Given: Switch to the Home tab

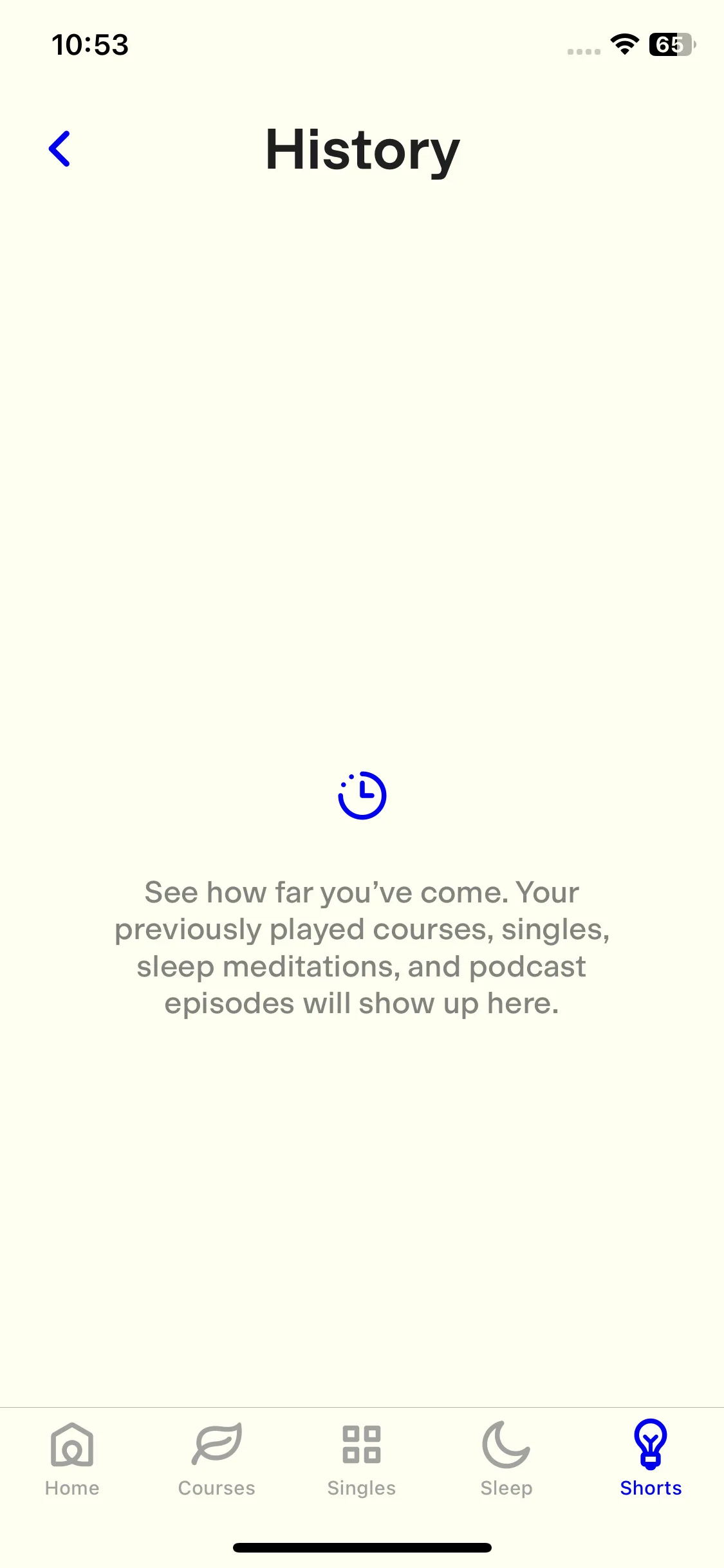Looking at the screenshot, I should 72,1460.
